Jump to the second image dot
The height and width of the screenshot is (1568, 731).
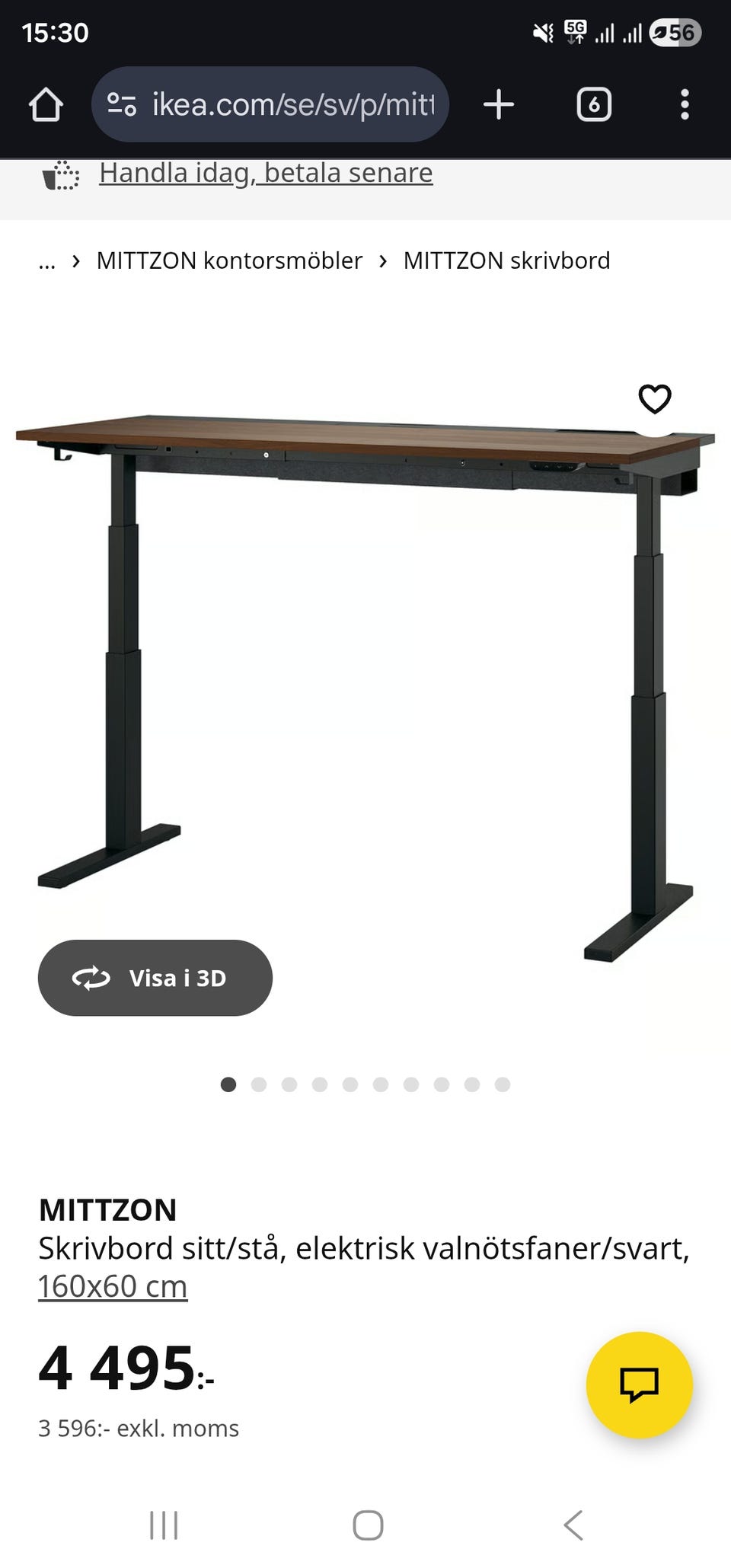259,1084
